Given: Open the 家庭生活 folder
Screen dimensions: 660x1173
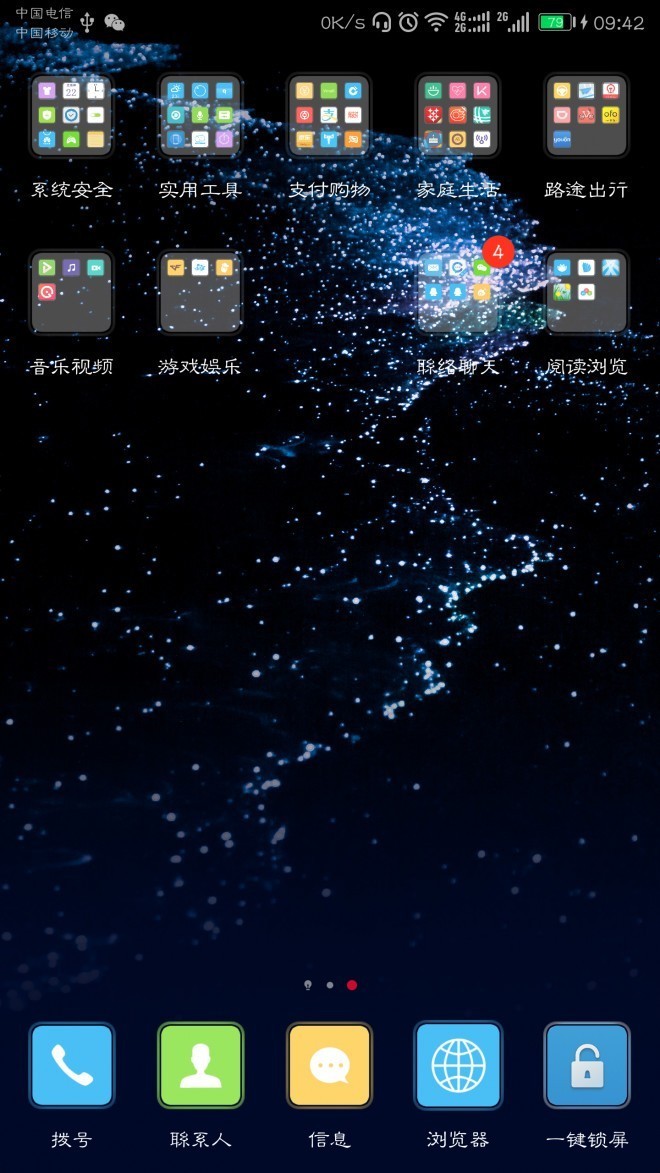Looking at the screenshot, I should [458, 116].
